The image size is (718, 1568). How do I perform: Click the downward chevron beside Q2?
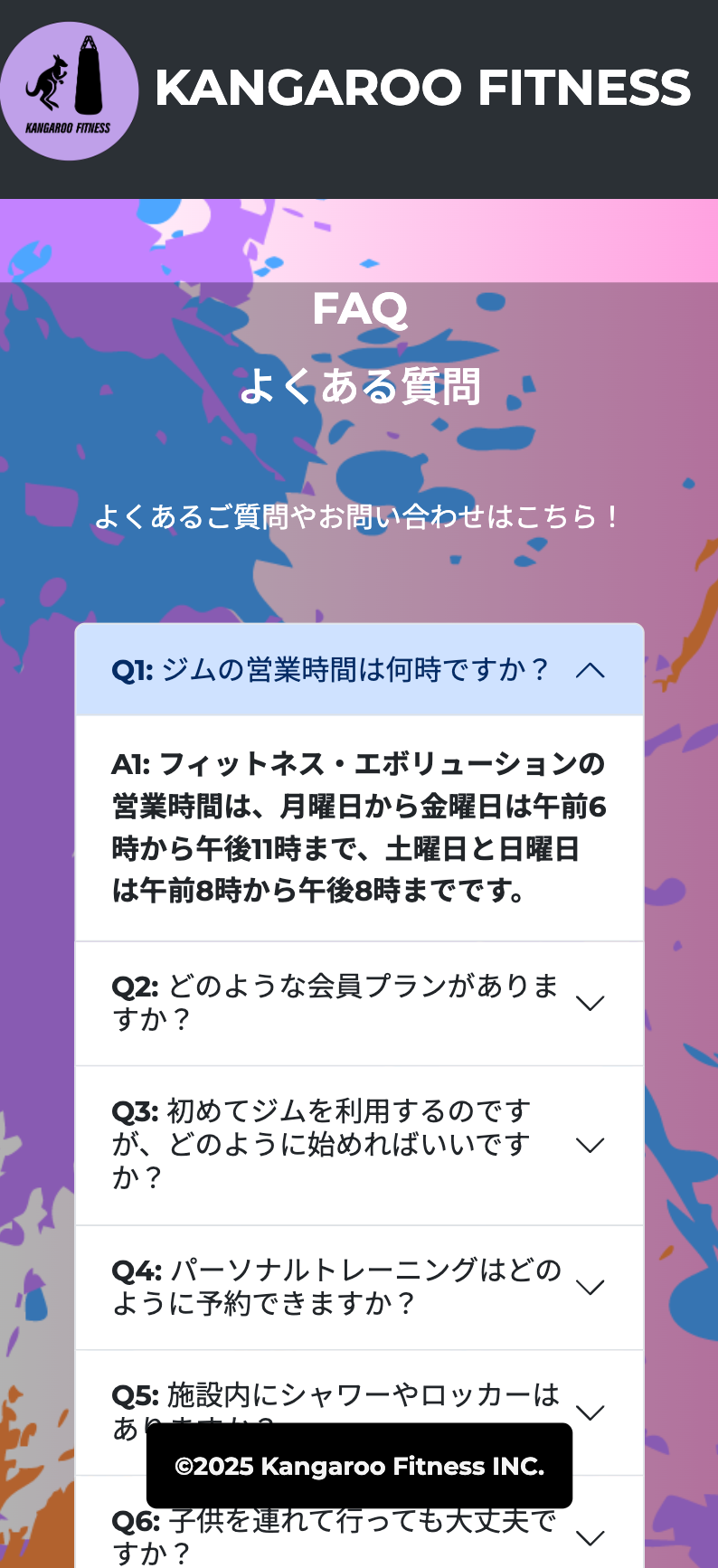[x=591, y=1002]
